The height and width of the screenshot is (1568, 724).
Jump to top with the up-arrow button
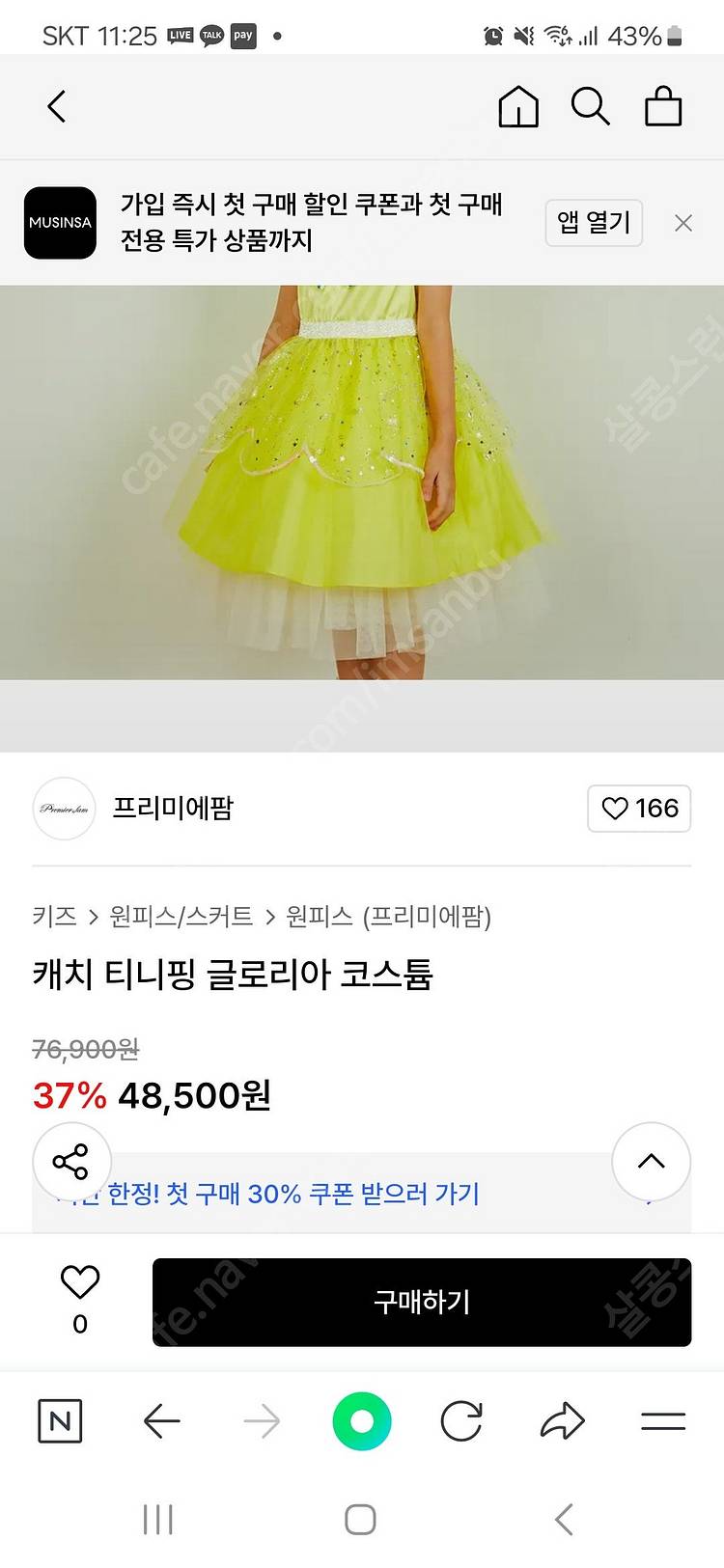point(651,1161)
